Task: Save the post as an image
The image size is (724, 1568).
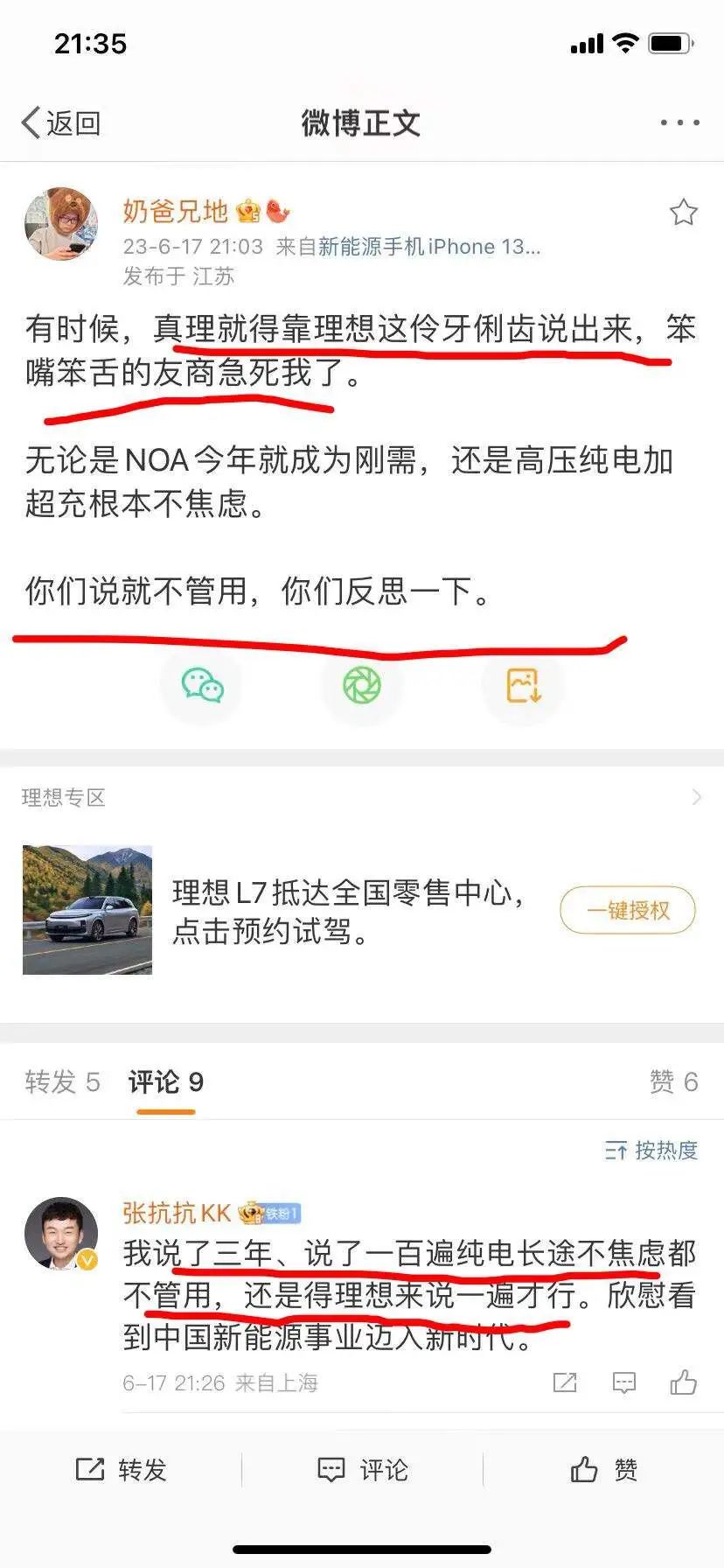Action: (x=523, y=685)
